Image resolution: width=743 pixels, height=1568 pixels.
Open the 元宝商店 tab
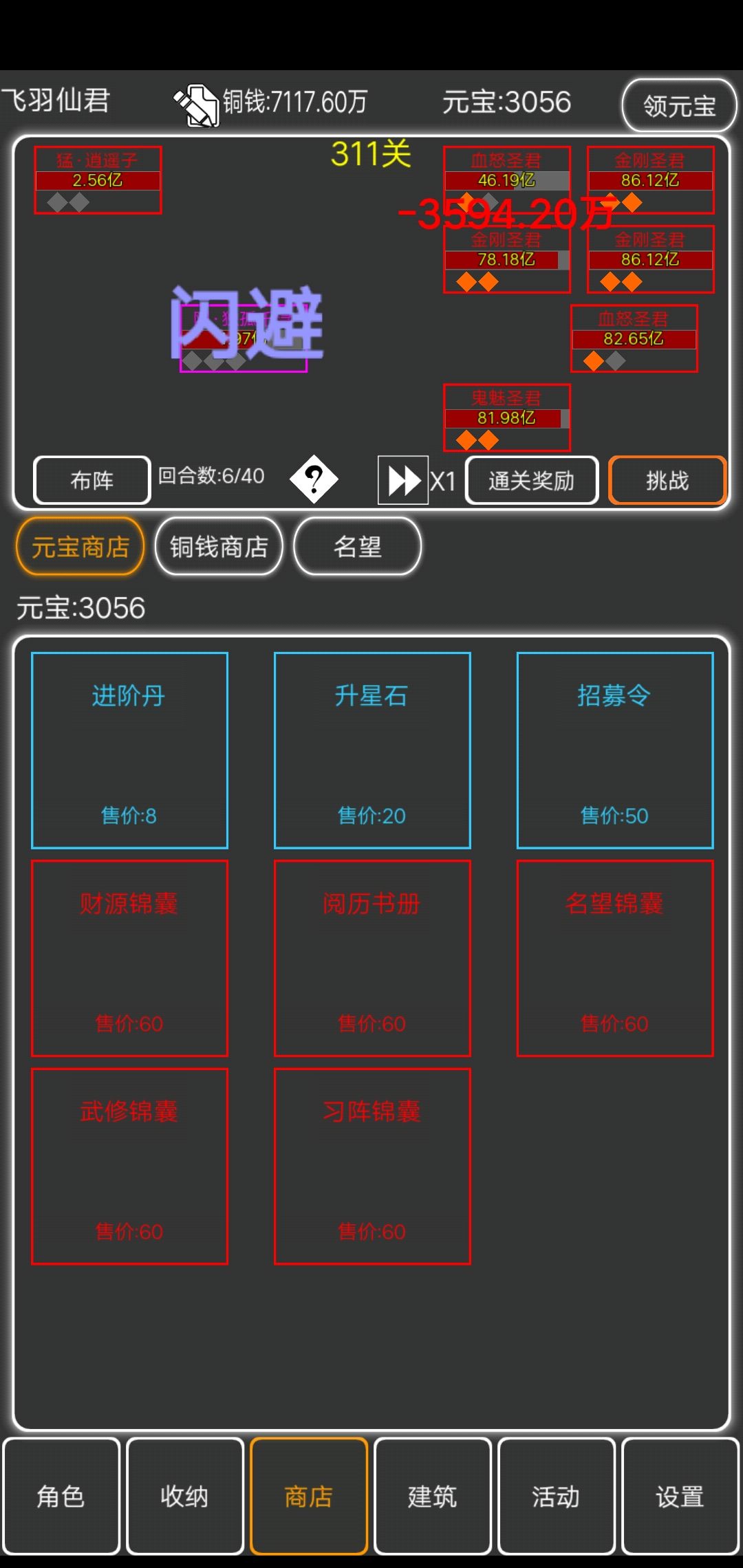(79, 546)
